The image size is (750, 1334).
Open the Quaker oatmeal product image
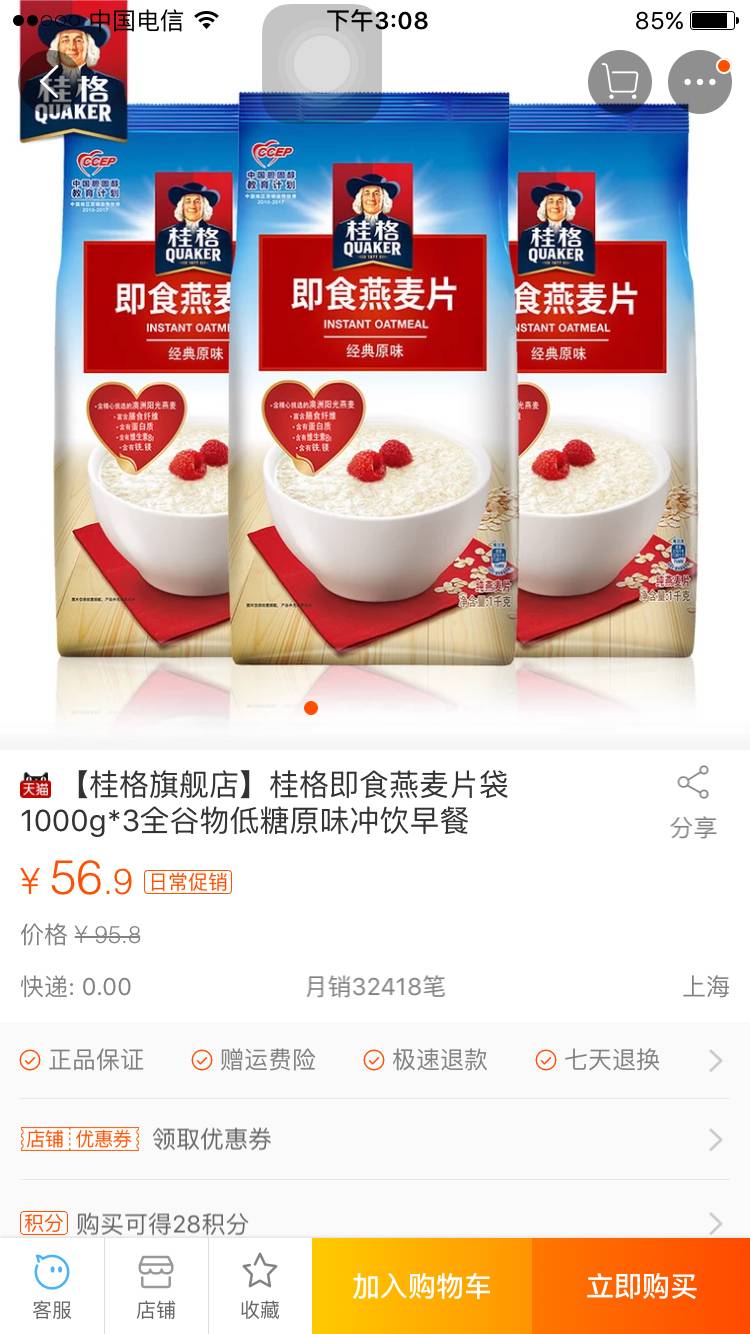click(x=375, y=400)
